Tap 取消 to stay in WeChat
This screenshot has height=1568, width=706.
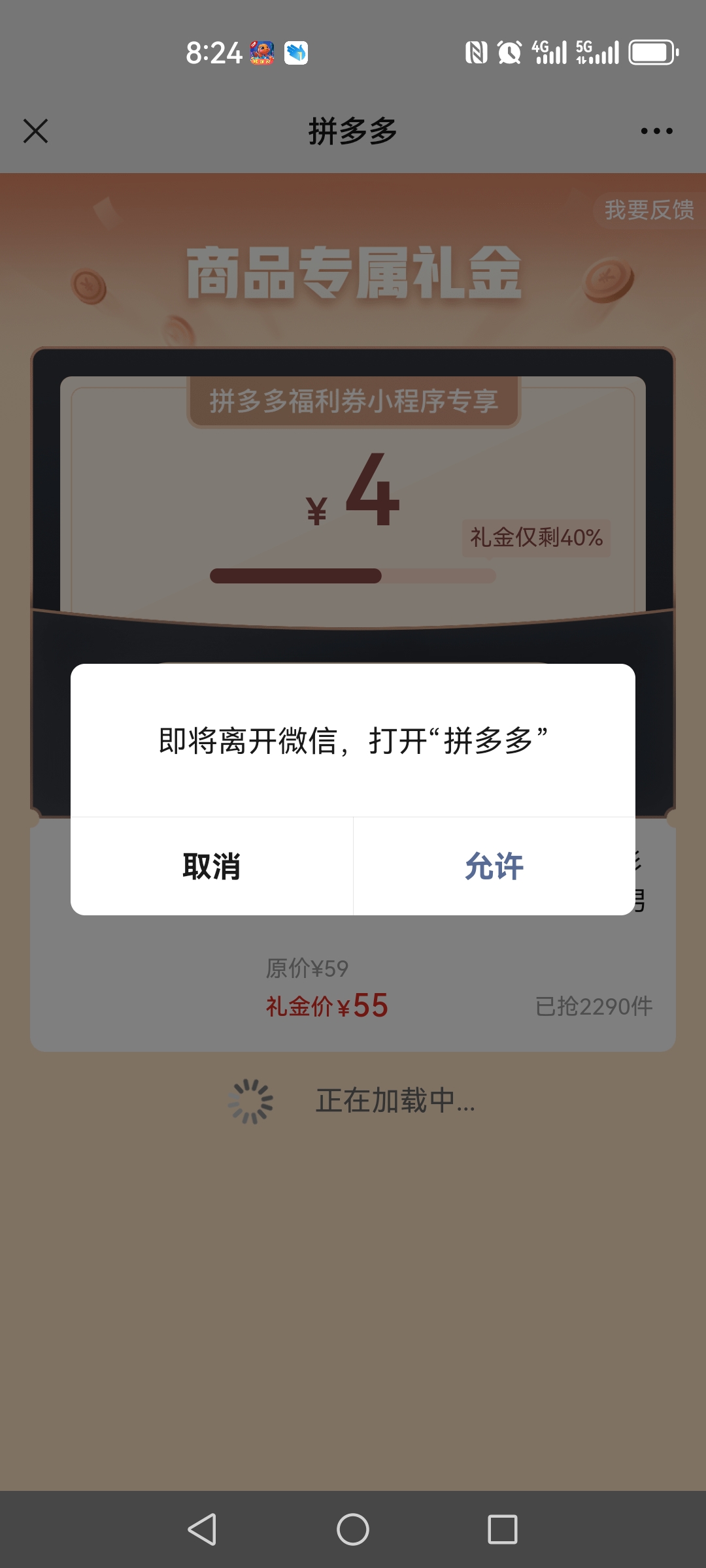click(212, 866)
